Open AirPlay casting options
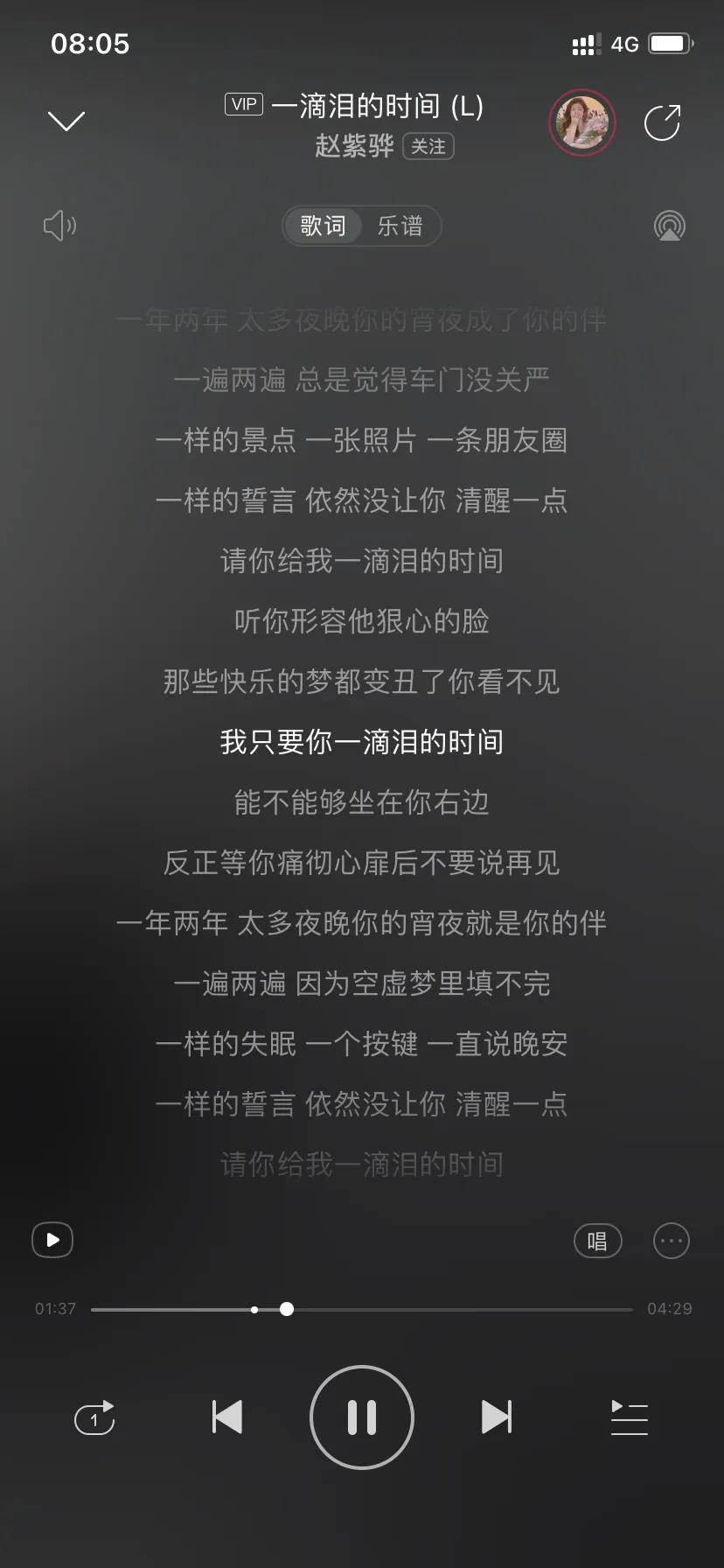The width and height of the screenshot is (724, 1568). tap(669, 226)
